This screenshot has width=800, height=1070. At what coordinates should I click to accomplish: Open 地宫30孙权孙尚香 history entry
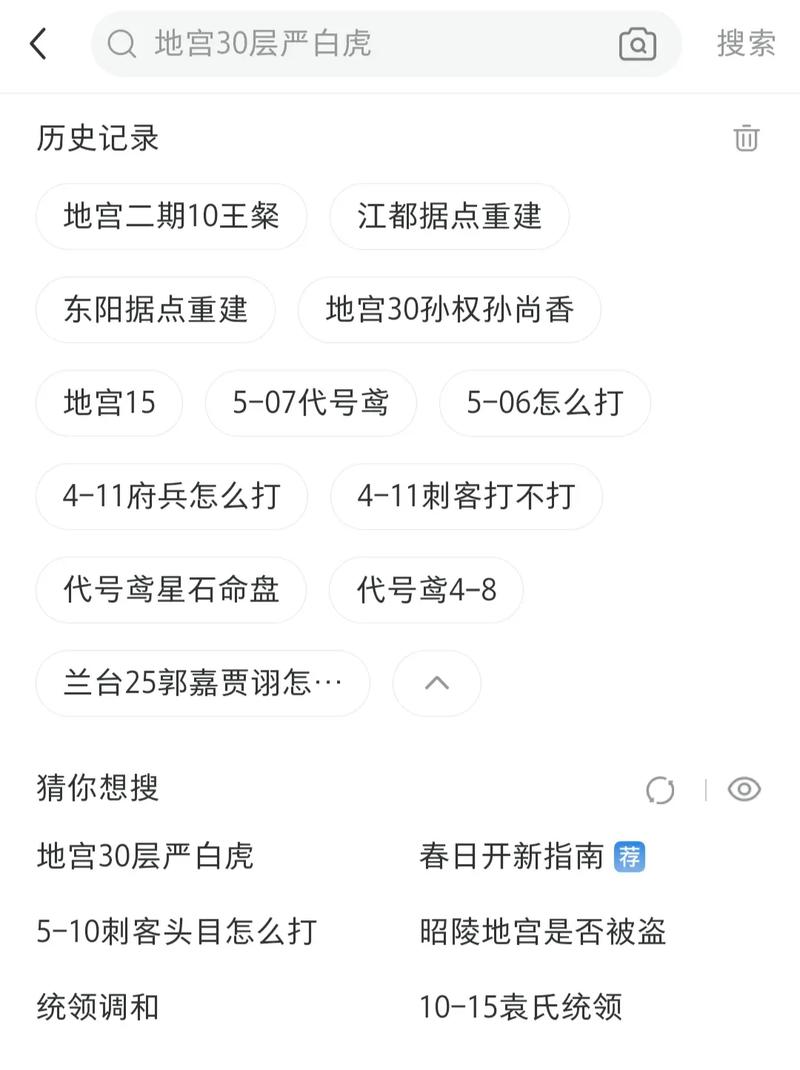pos(448,310)
